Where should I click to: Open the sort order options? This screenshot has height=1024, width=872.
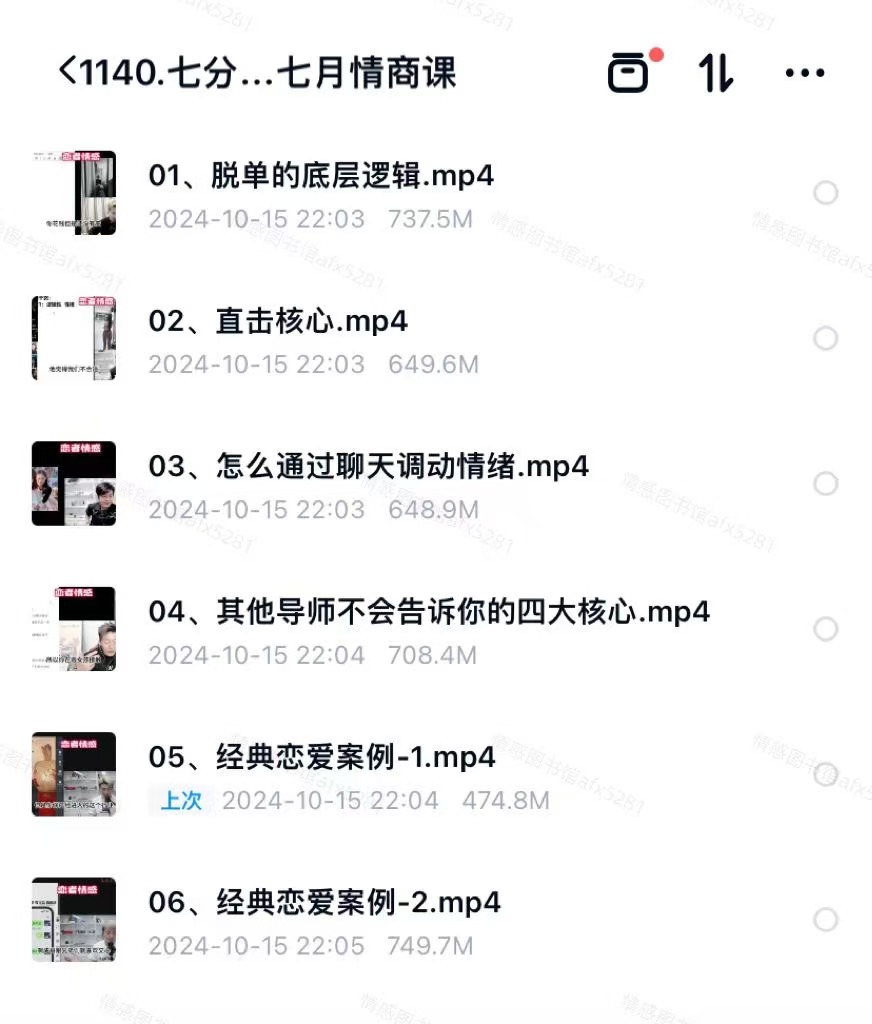click(x=716, y=73)
